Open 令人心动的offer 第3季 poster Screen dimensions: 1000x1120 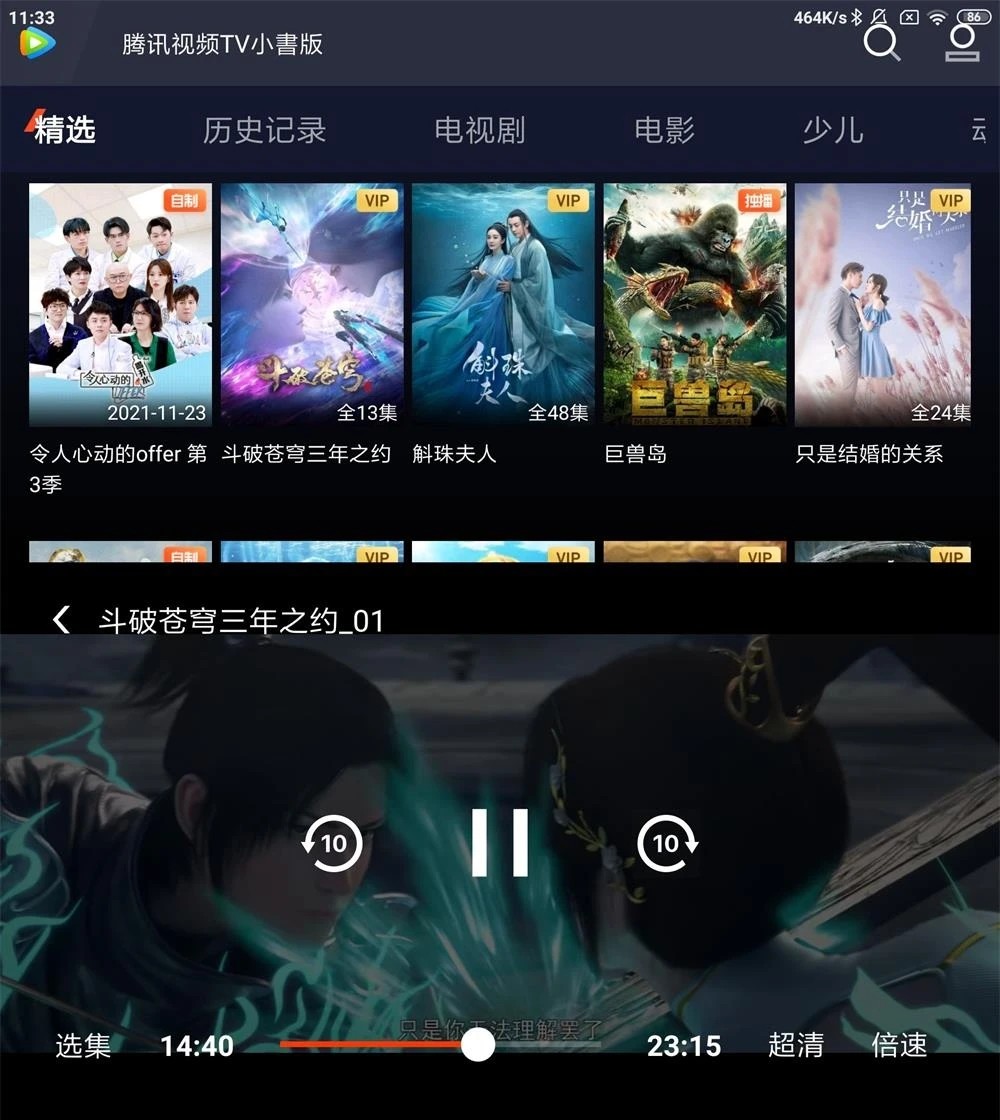click(x=120, y=305)
